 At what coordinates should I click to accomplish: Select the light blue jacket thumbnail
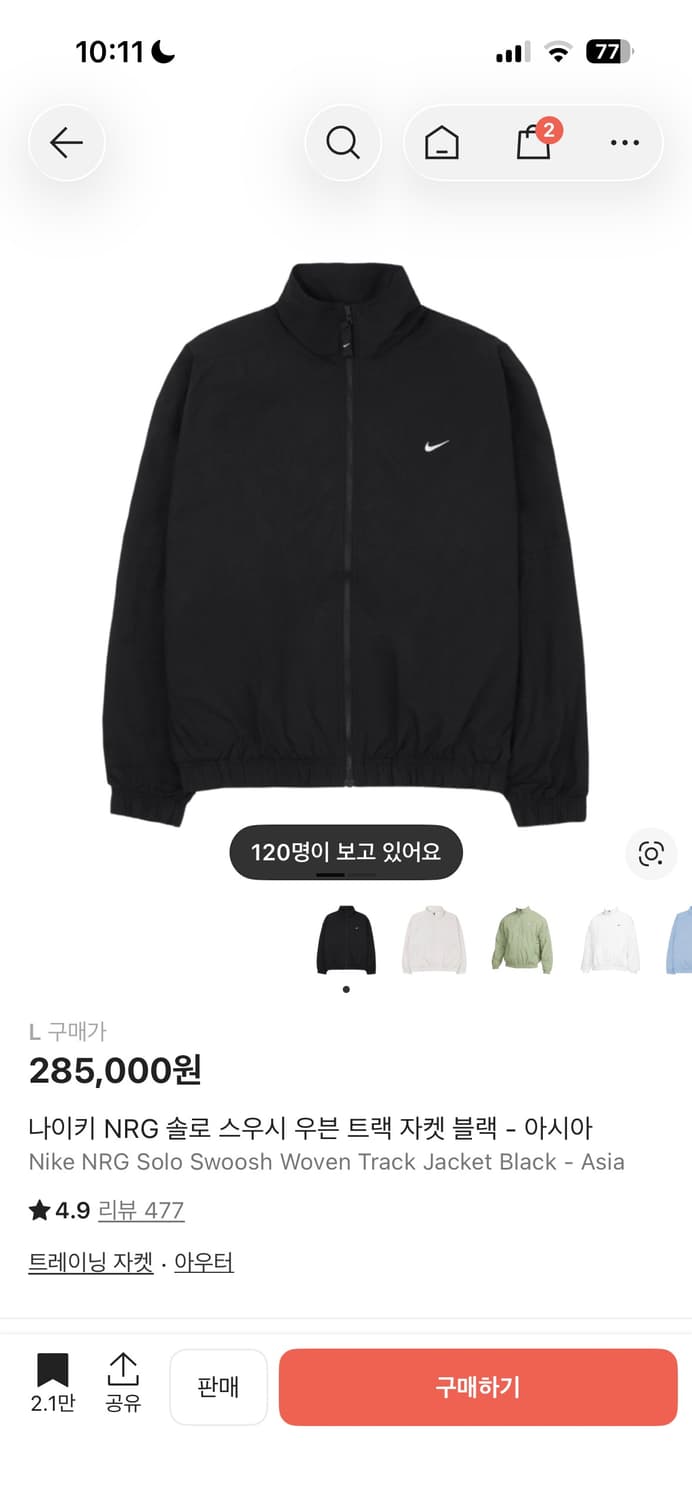click(x=680, y=939)
